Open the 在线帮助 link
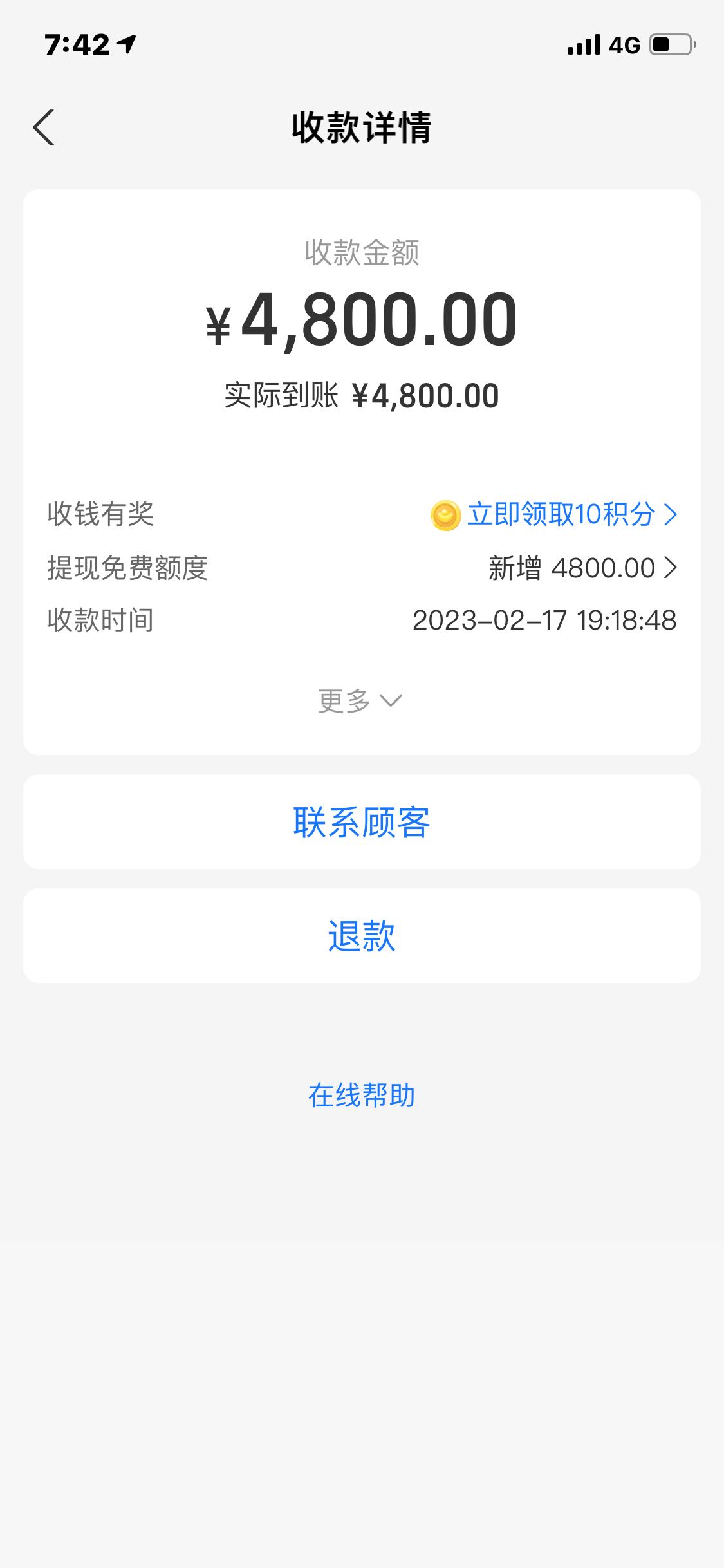 pos(362,1096)
